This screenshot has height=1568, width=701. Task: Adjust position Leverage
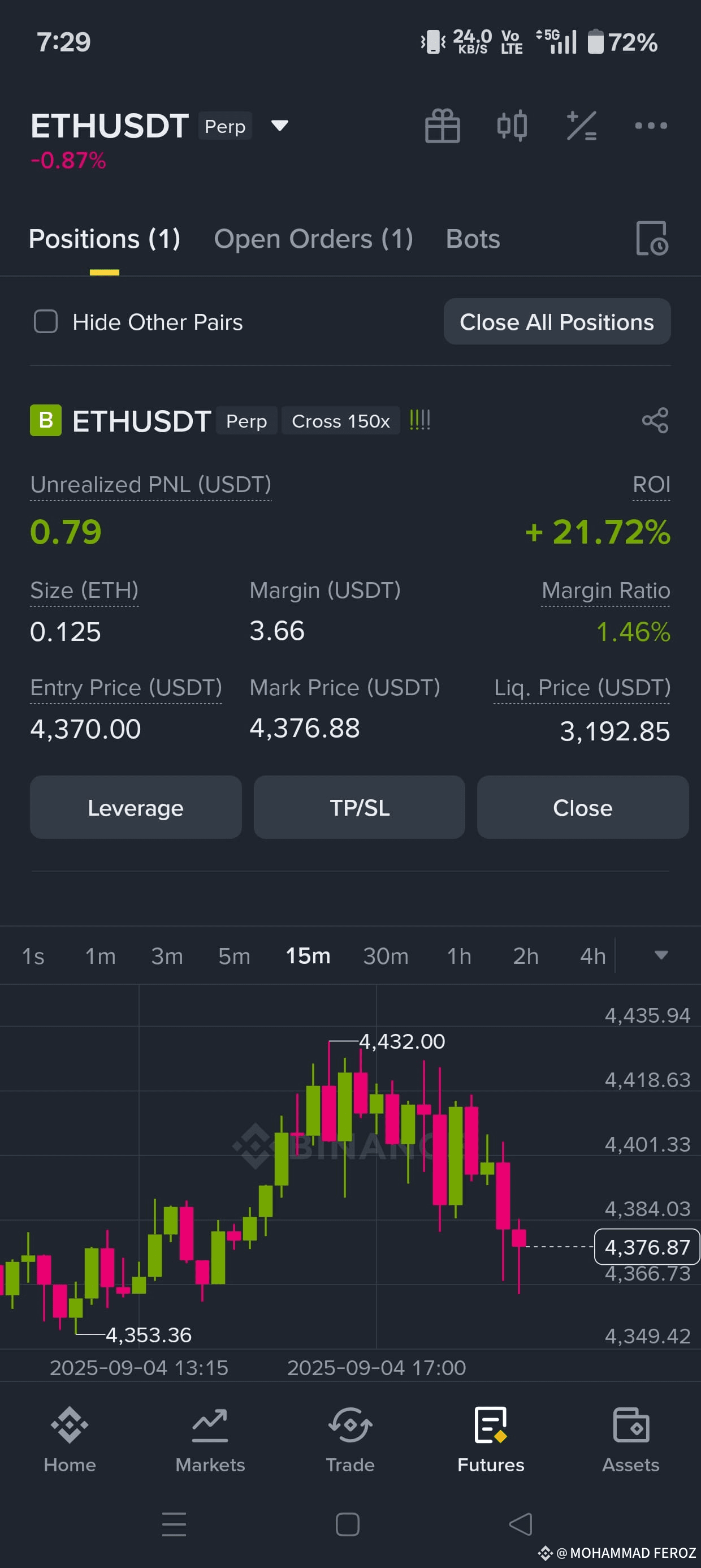click(x=136, y=807)
